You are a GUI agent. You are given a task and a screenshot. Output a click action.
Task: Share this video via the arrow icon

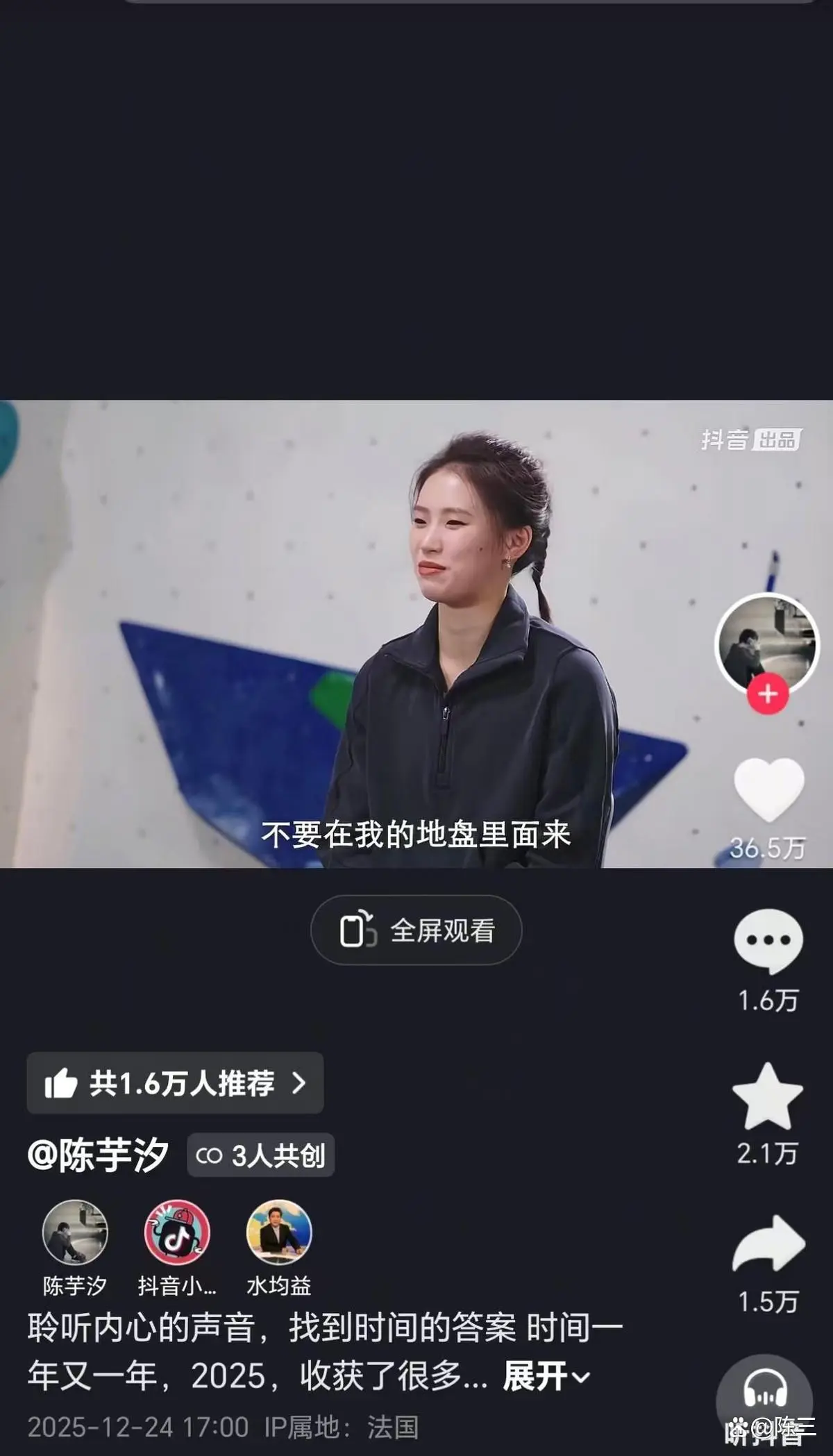768,1245
